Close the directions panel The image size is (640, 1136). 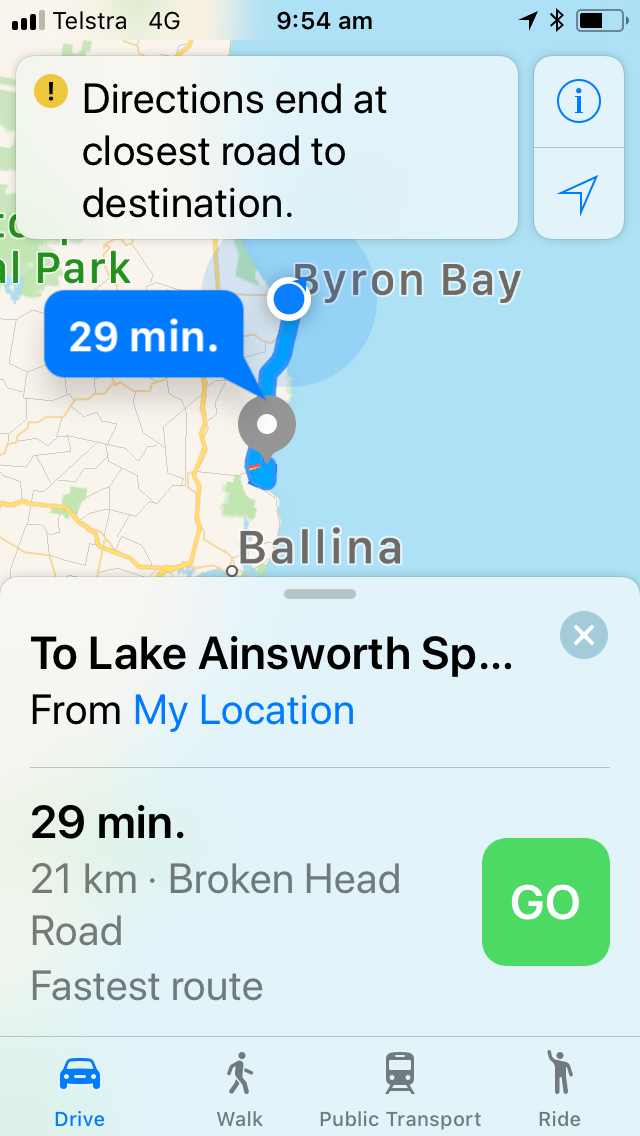point(583,635)
